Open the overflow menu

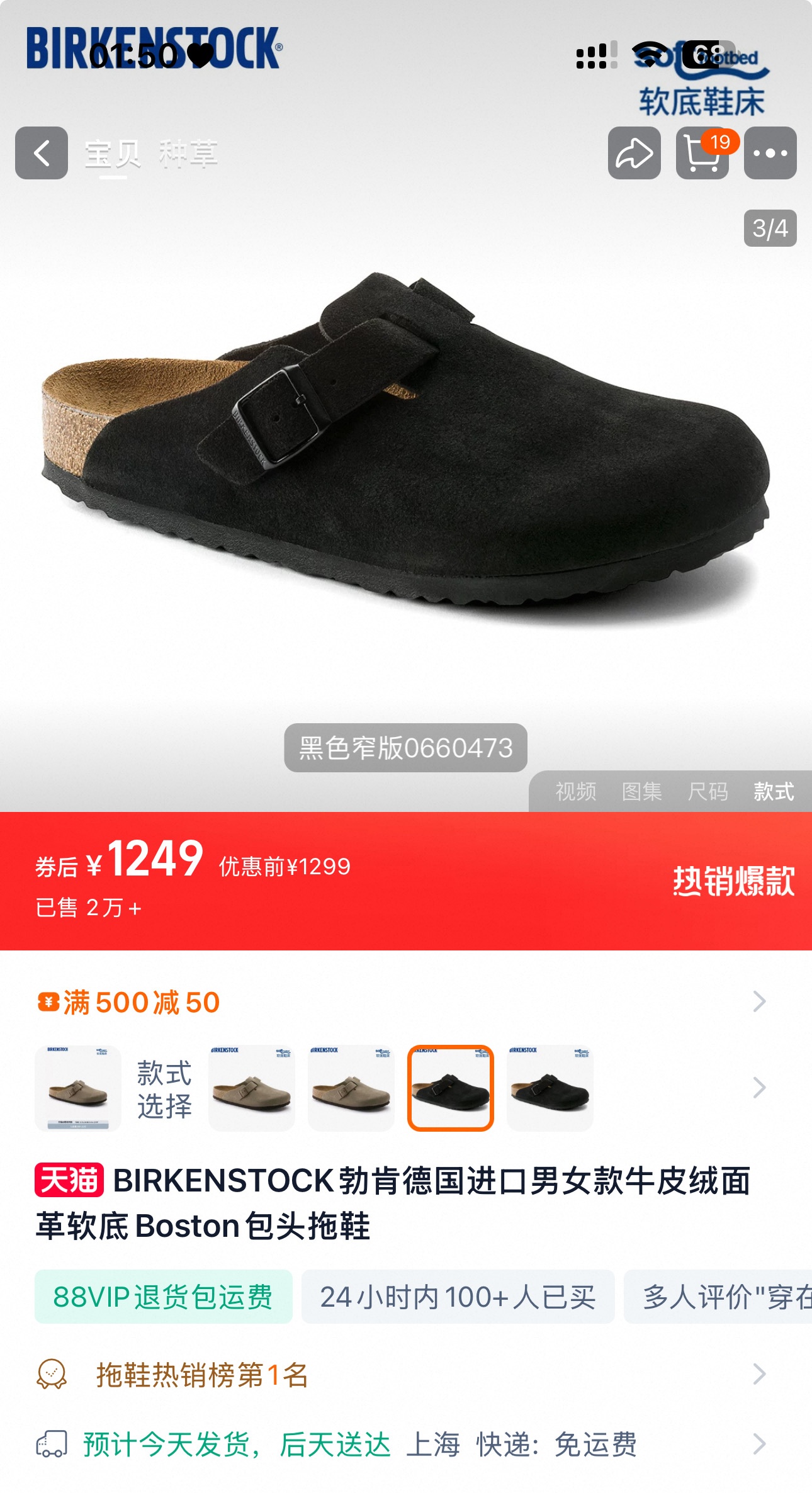770,153
